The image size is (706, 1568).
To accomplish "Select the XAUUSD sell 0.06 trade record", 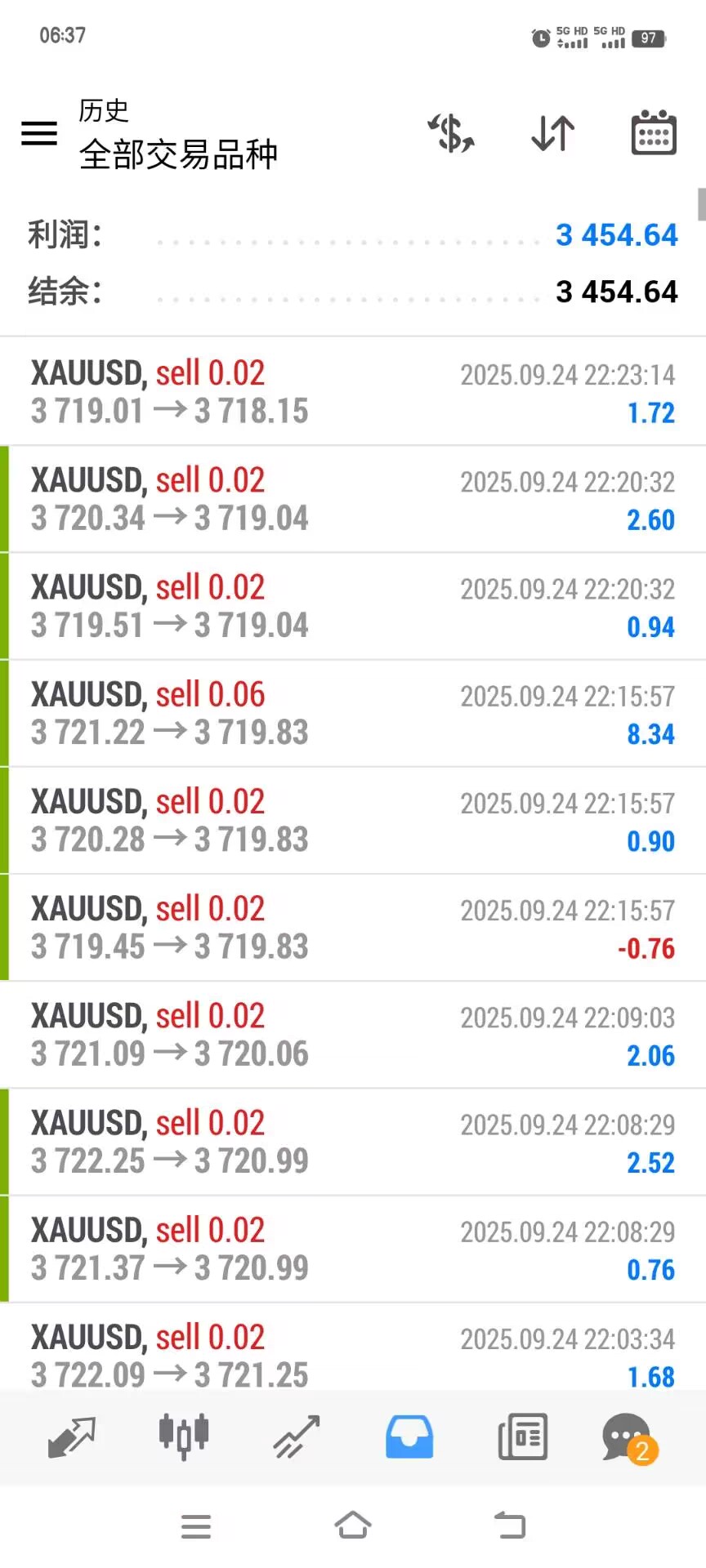I will point(353,712).
